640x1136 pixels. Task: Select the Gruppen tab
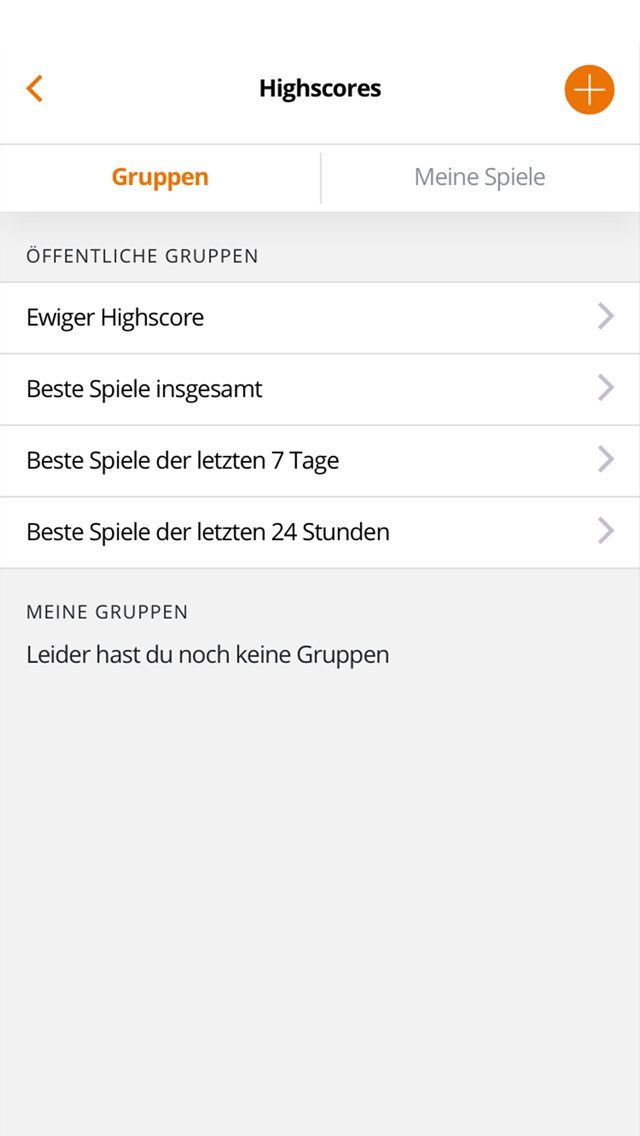[160, 177]
